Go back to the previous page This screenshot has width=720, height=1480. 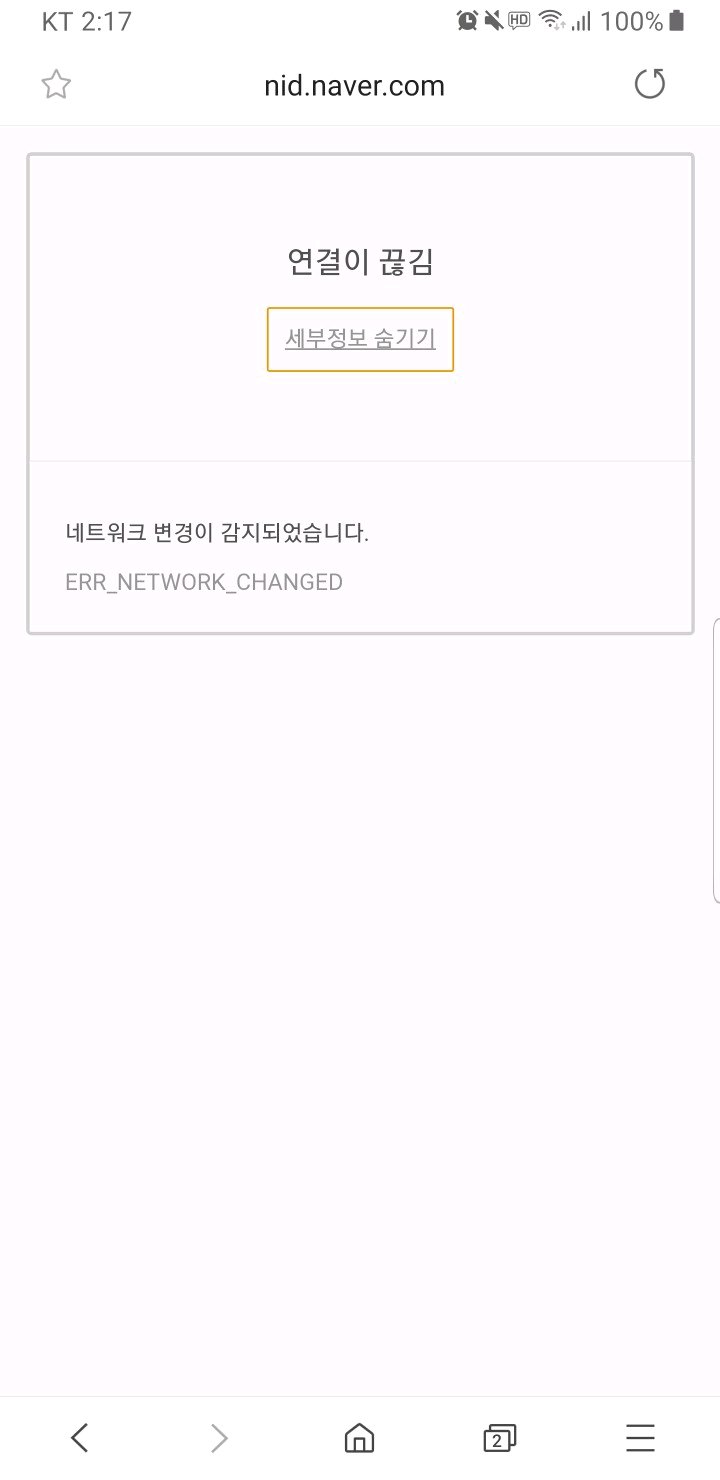tap(80, 1438)
